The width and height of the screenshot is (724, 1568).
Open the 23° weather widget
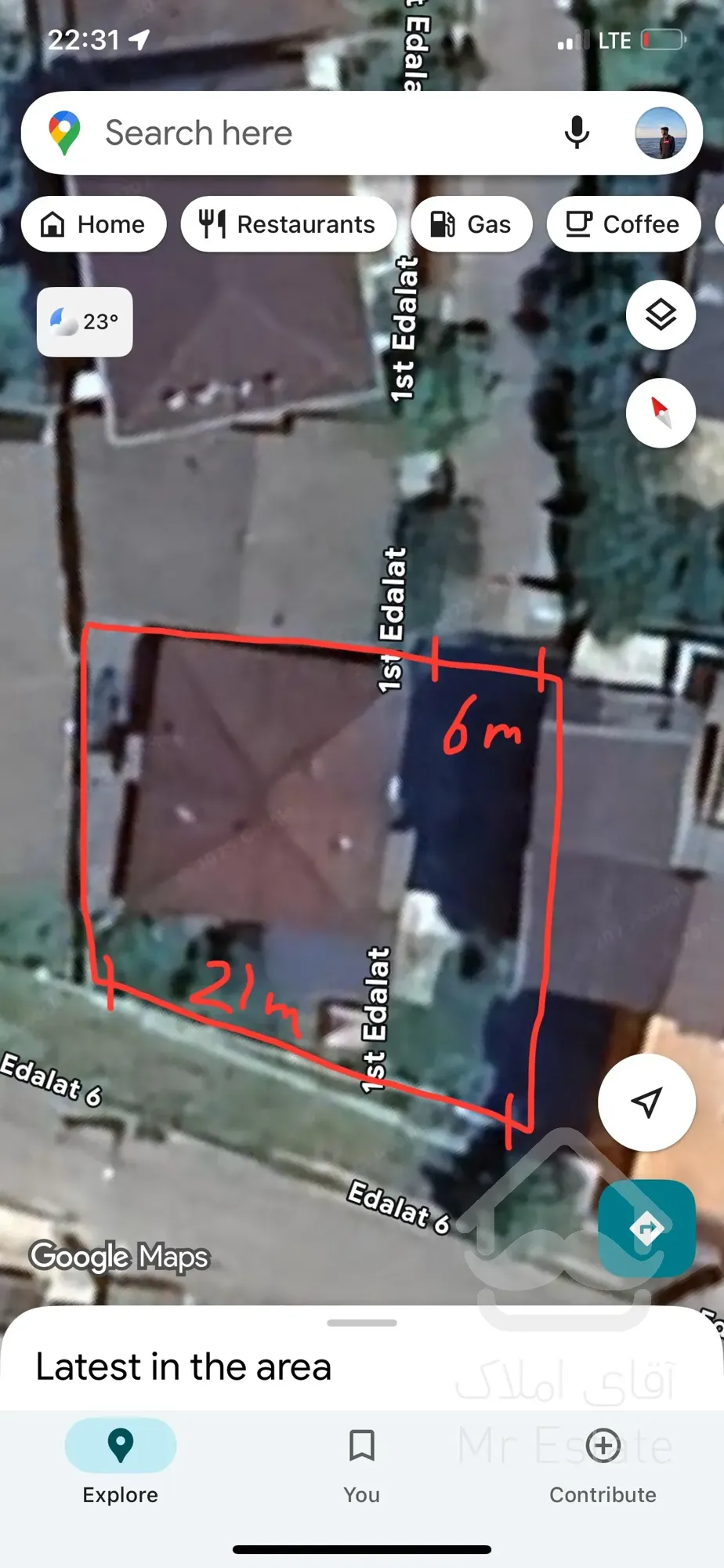click(85, 321)
